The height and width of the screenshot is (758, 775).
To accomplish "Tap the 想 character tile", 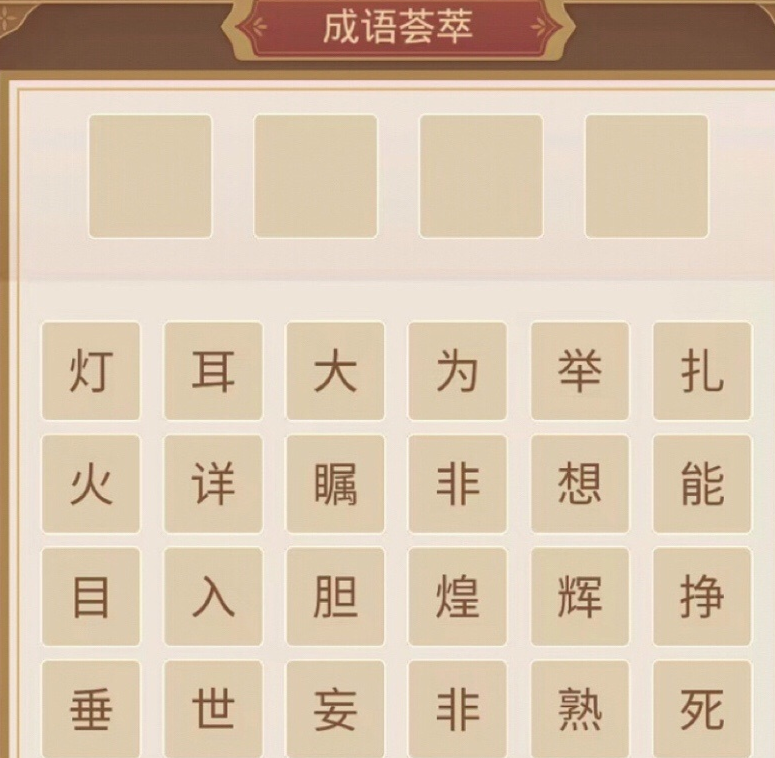I will tap(580, 484).
